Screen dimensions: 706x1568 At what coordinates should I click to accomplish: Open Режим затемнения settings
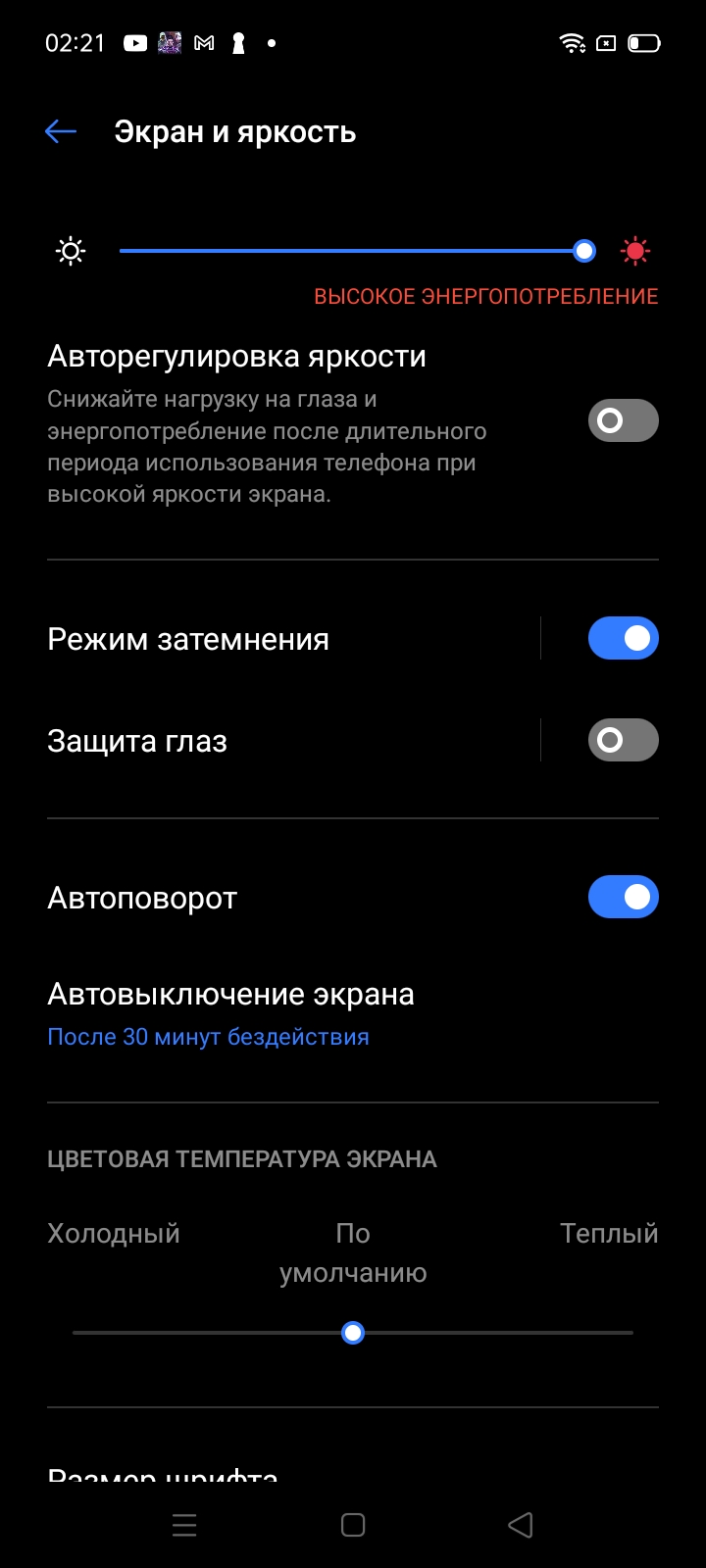coord(188,640)
